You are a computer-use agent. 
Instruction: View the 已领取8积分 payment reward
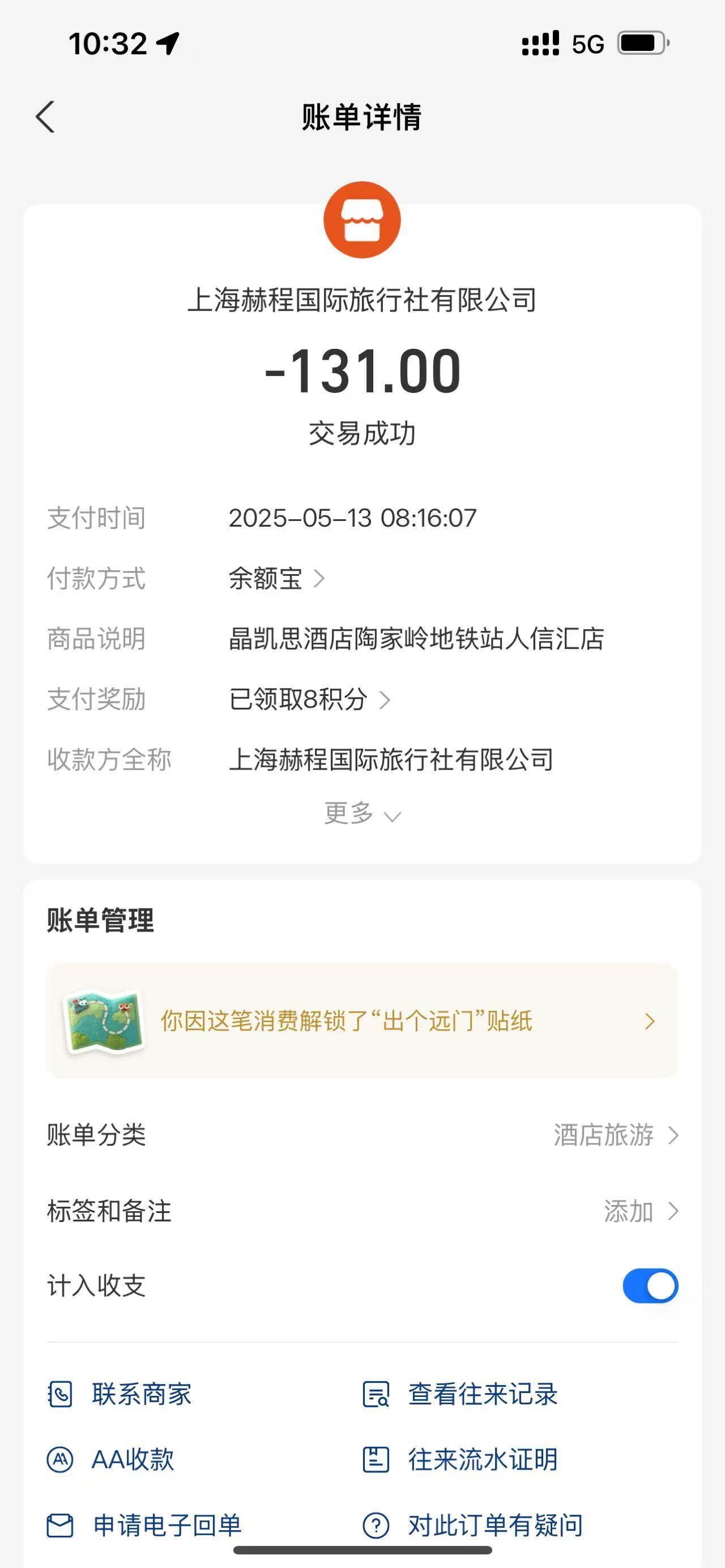coord(309,699)
